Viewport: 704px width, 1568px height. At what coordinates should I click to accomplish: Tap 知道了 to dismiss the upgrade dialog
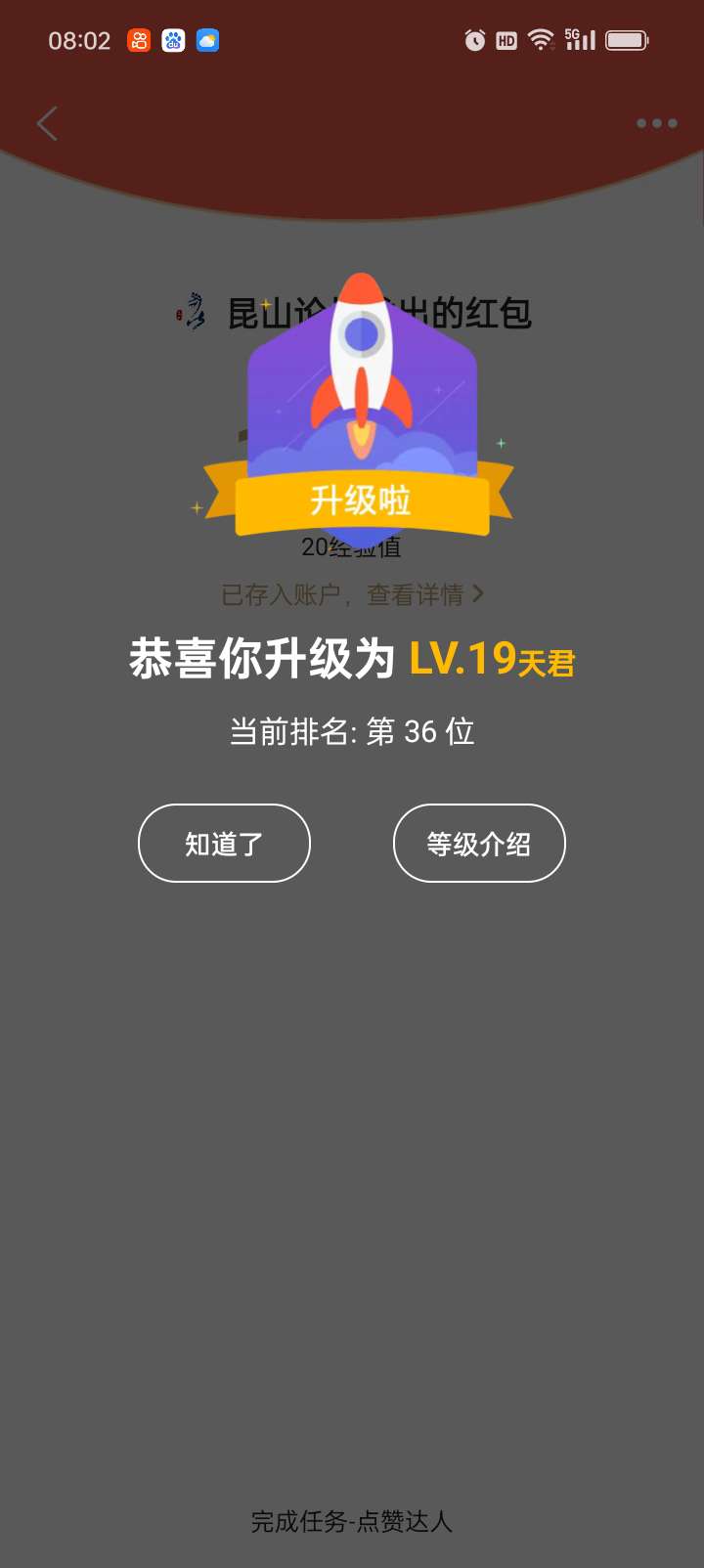(x=224, y=843)
